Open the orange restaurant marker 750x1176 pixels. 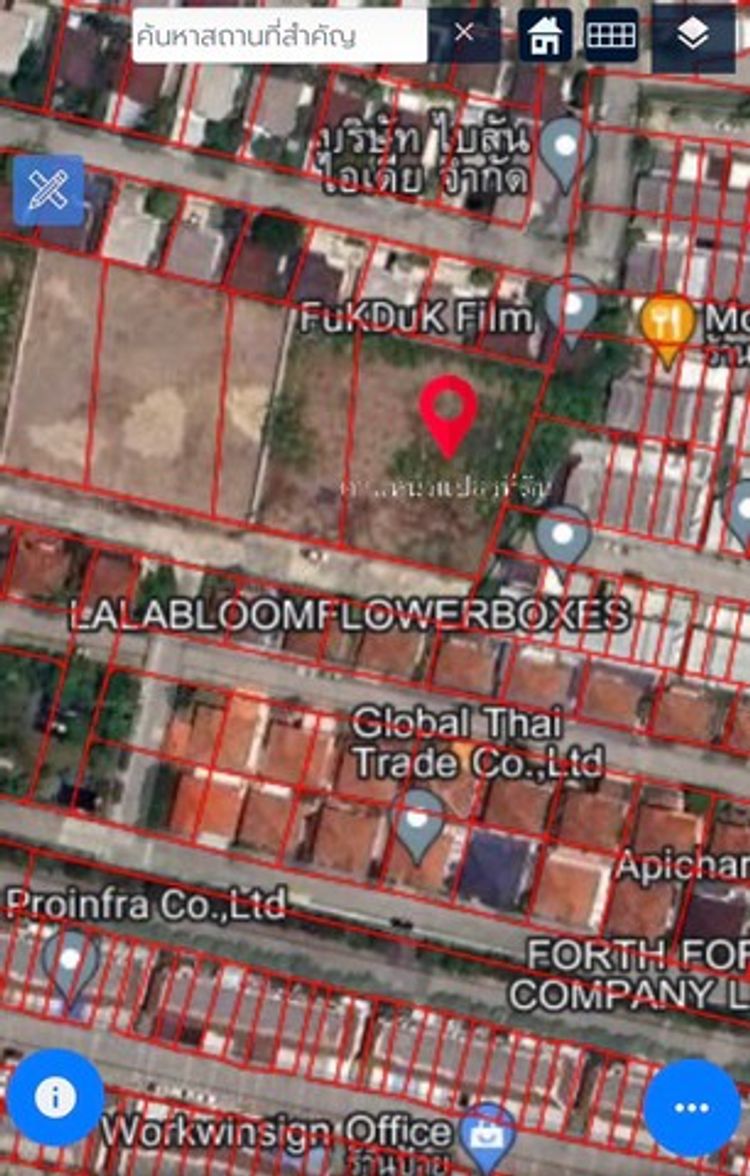pyautogui.click(x=669, y=324)
